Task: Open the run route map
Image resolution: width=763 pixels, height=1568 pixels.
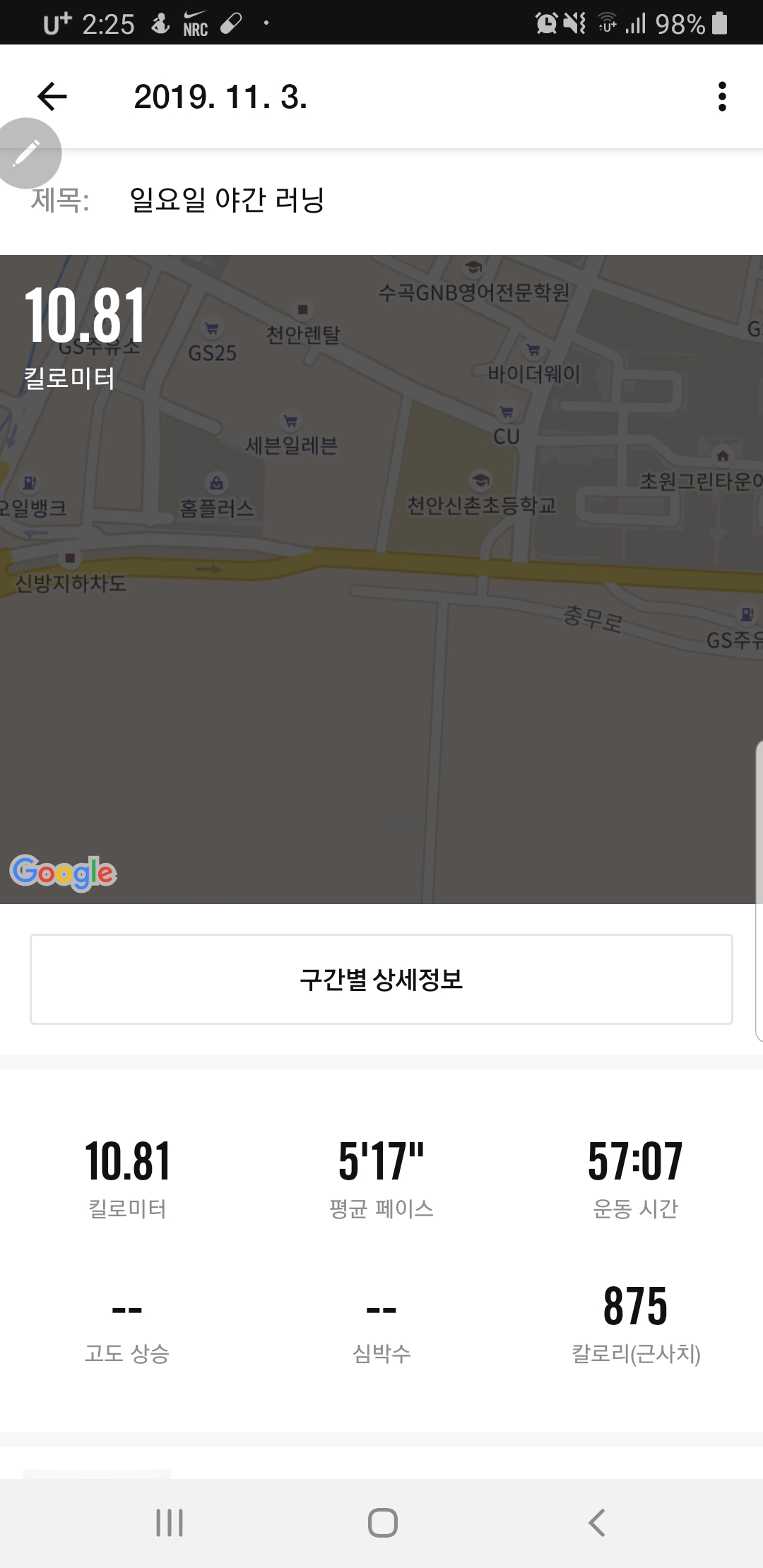Action: [381, 579]
